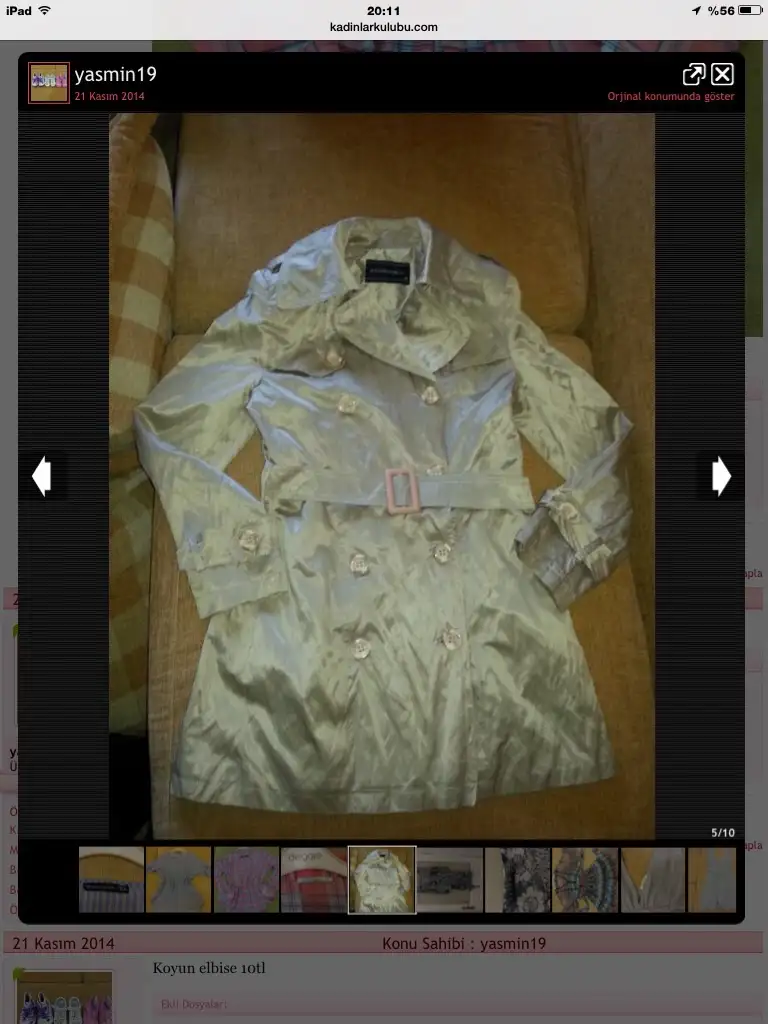Screen dimensions: 768x1024
Task: Show the colorful fan-patterned thumbnail
Action: [x=585, y=880]
